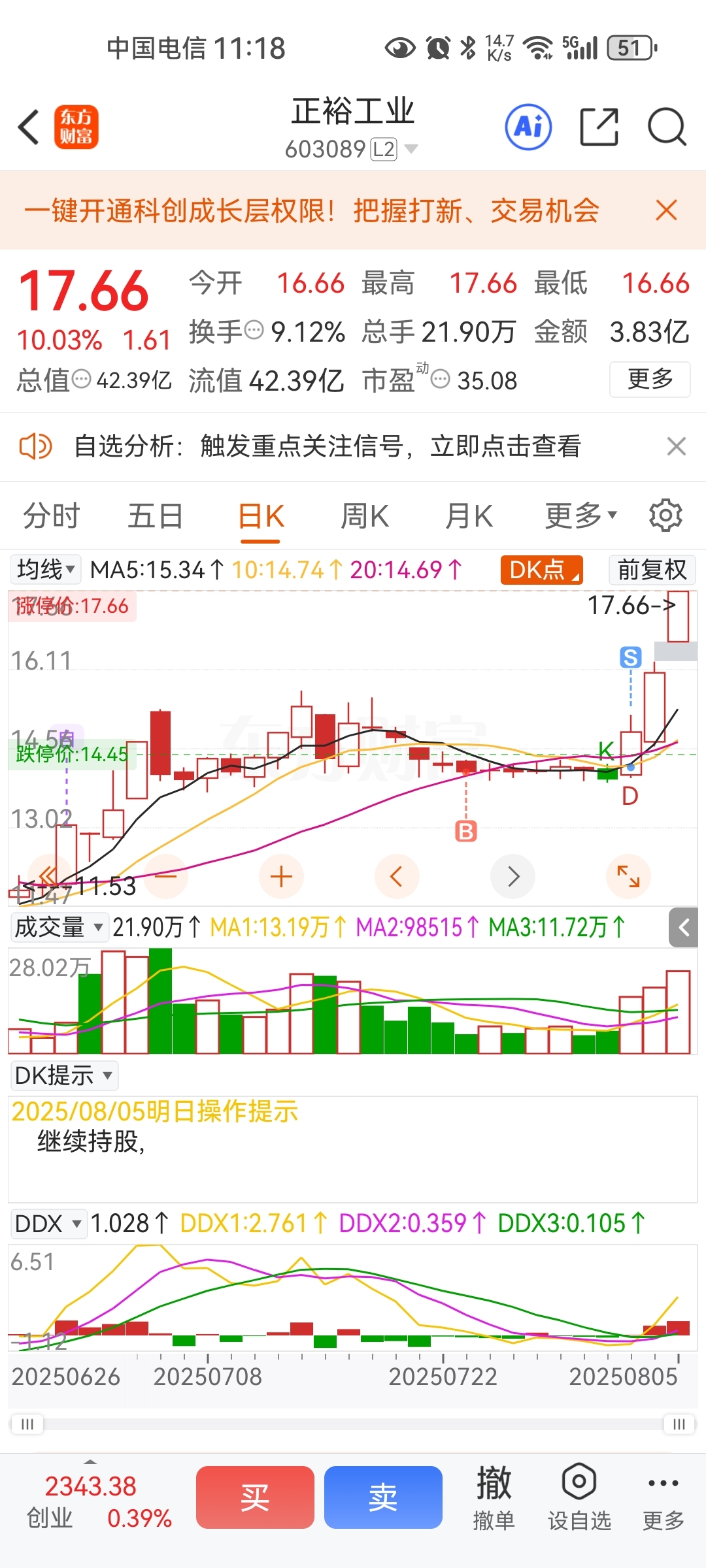Select the 周K tab
706x1568 pixels.
click(x=365, y=516)
